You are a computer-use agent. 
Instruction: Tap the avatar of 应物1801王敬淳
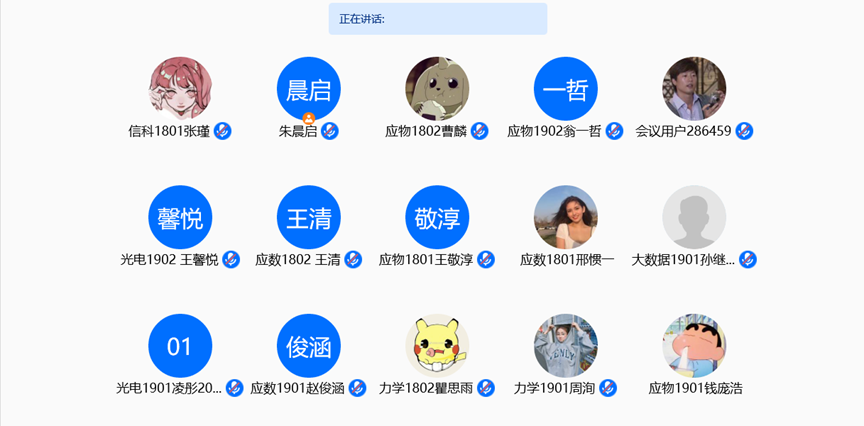tap(437, 217)
